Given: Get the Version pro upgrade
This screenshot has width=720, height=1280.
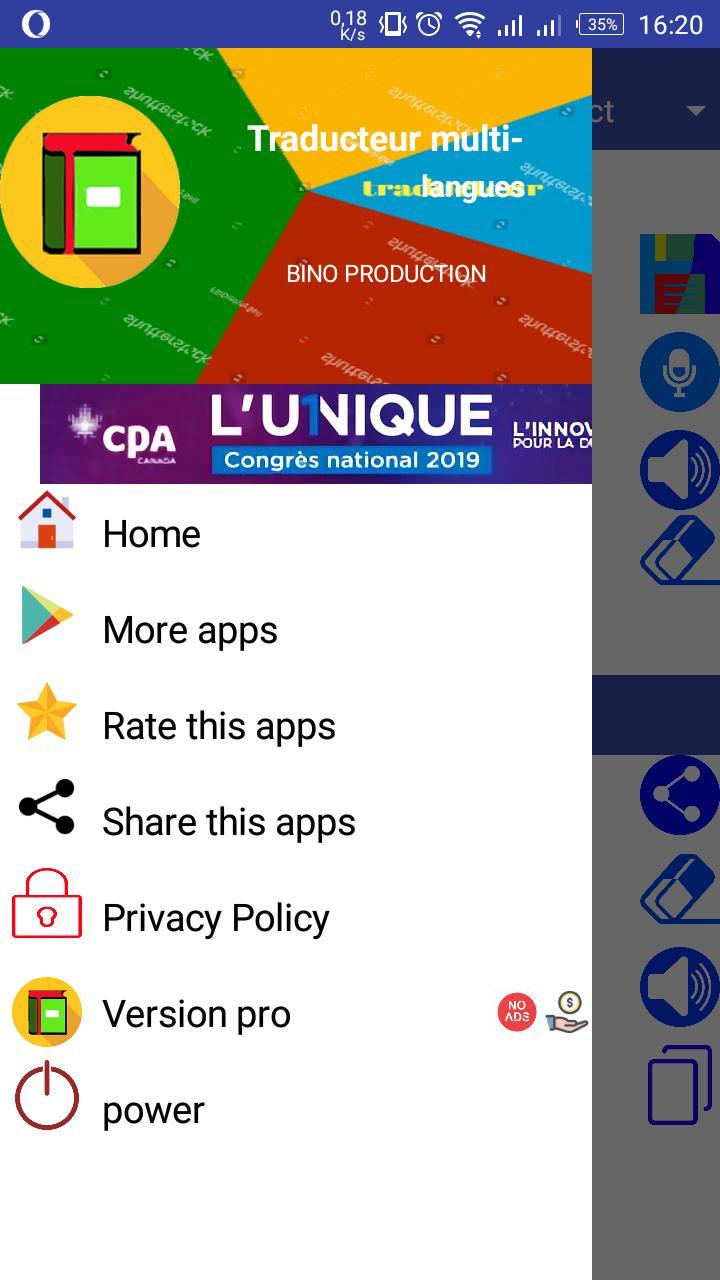Looking at the screenshot, I should [x=197, y=1014].
